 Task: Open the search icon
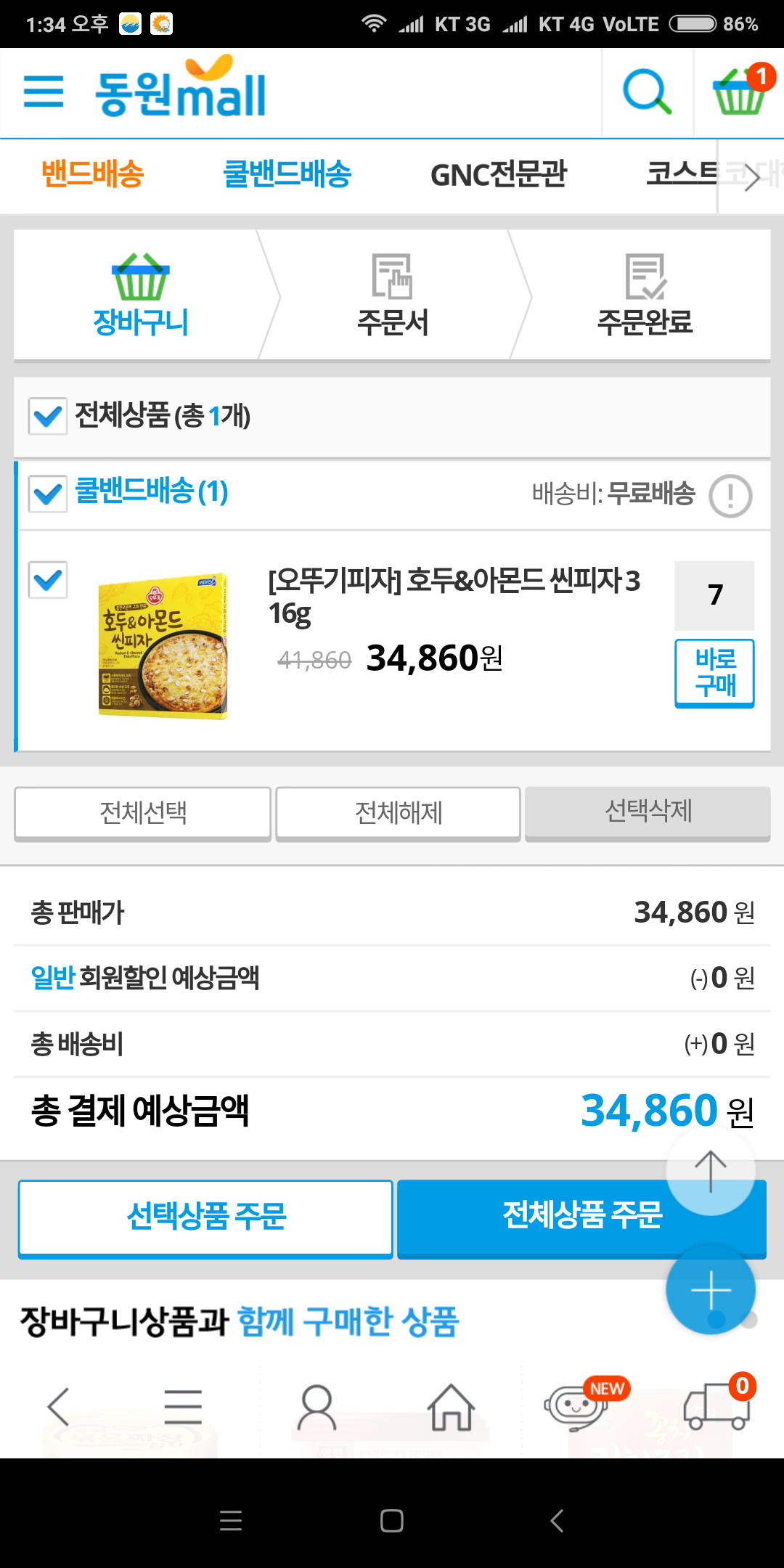coord(647,92)
